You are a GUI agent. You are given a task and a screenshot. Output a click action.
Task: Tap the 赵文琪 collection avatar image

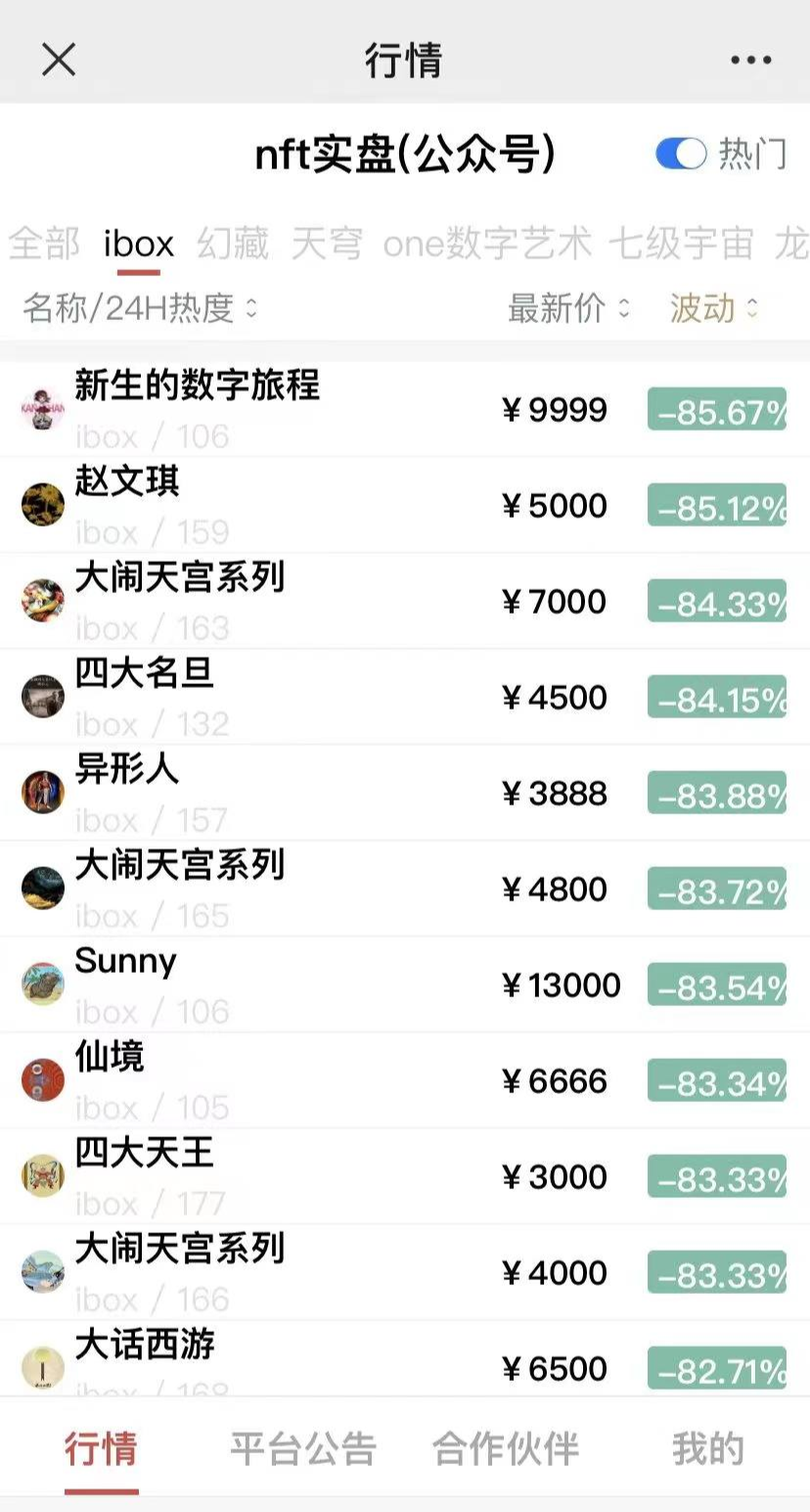coord(42,505)
